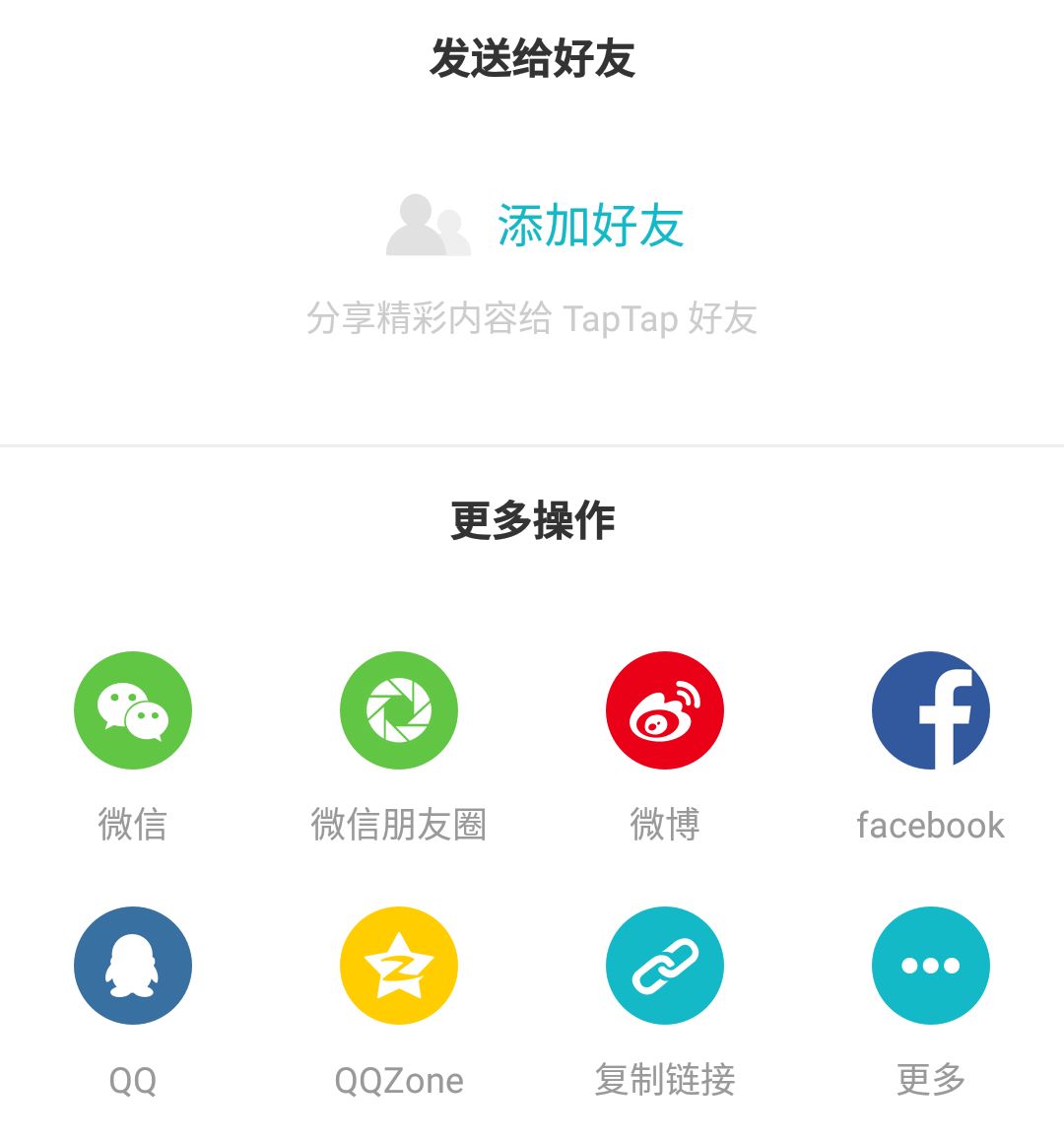Tap the QQ text label
Image resolution: width=1064 pixels, height=1141 pixels.
(x=133, y=1081)
